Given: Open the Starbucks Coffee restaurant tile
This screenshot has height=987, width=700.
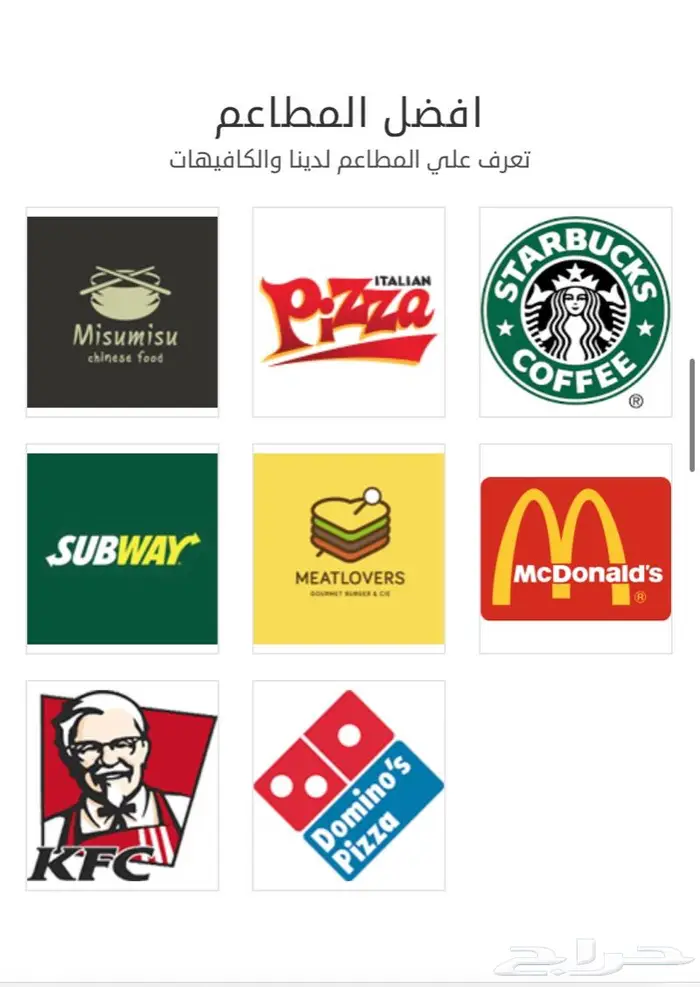Looking at the screenshot, I should point(575,312).
